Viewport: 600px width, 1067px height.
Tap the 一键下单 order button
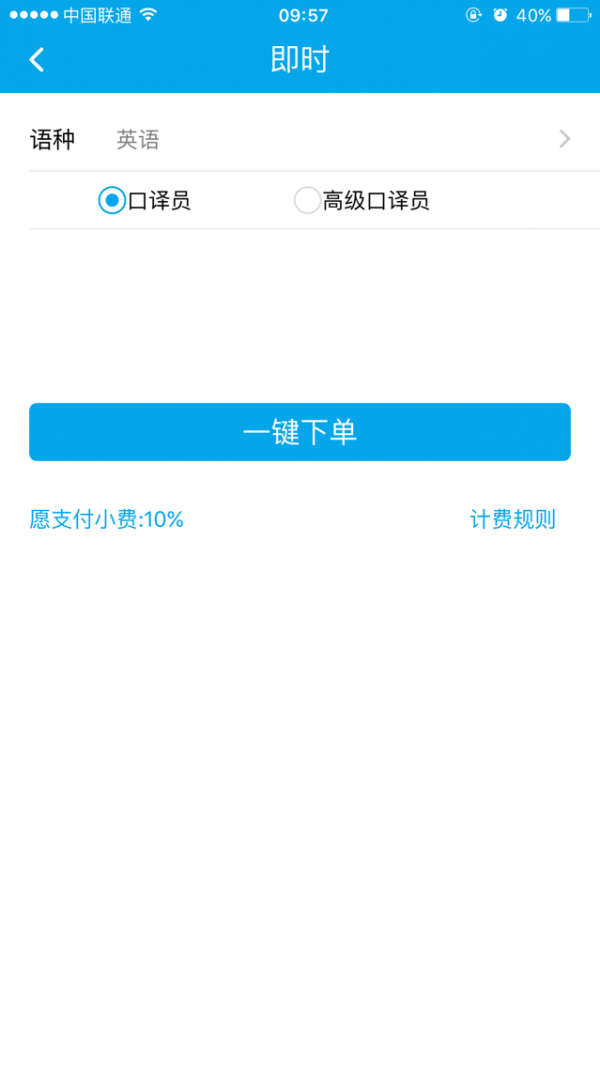coord(300,432)
